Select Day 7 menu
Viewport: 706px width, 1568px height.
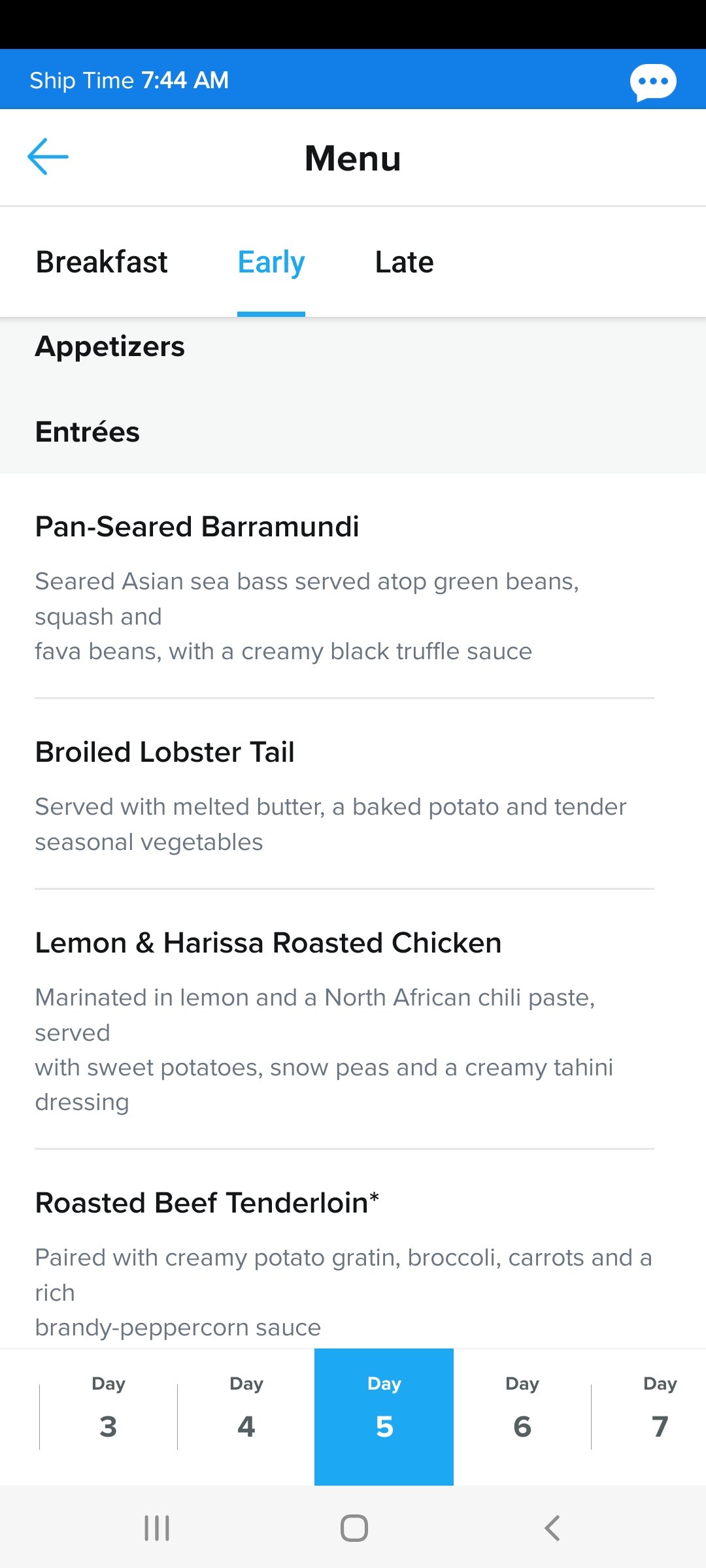click(x=660, y=1416)
